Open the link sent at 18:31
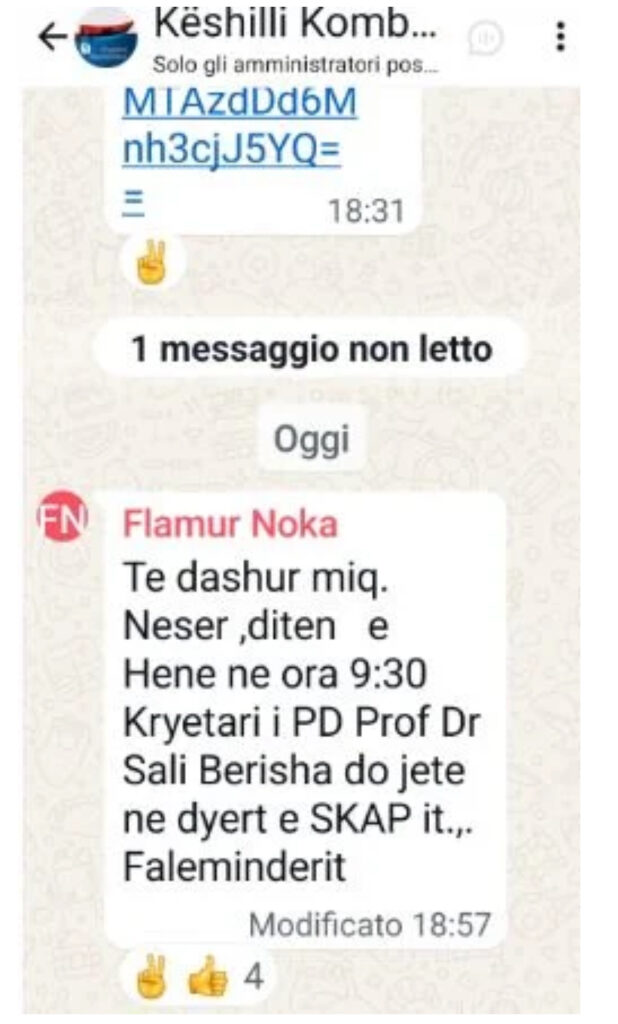The image size is (618, 1024). tap(238, 125)
